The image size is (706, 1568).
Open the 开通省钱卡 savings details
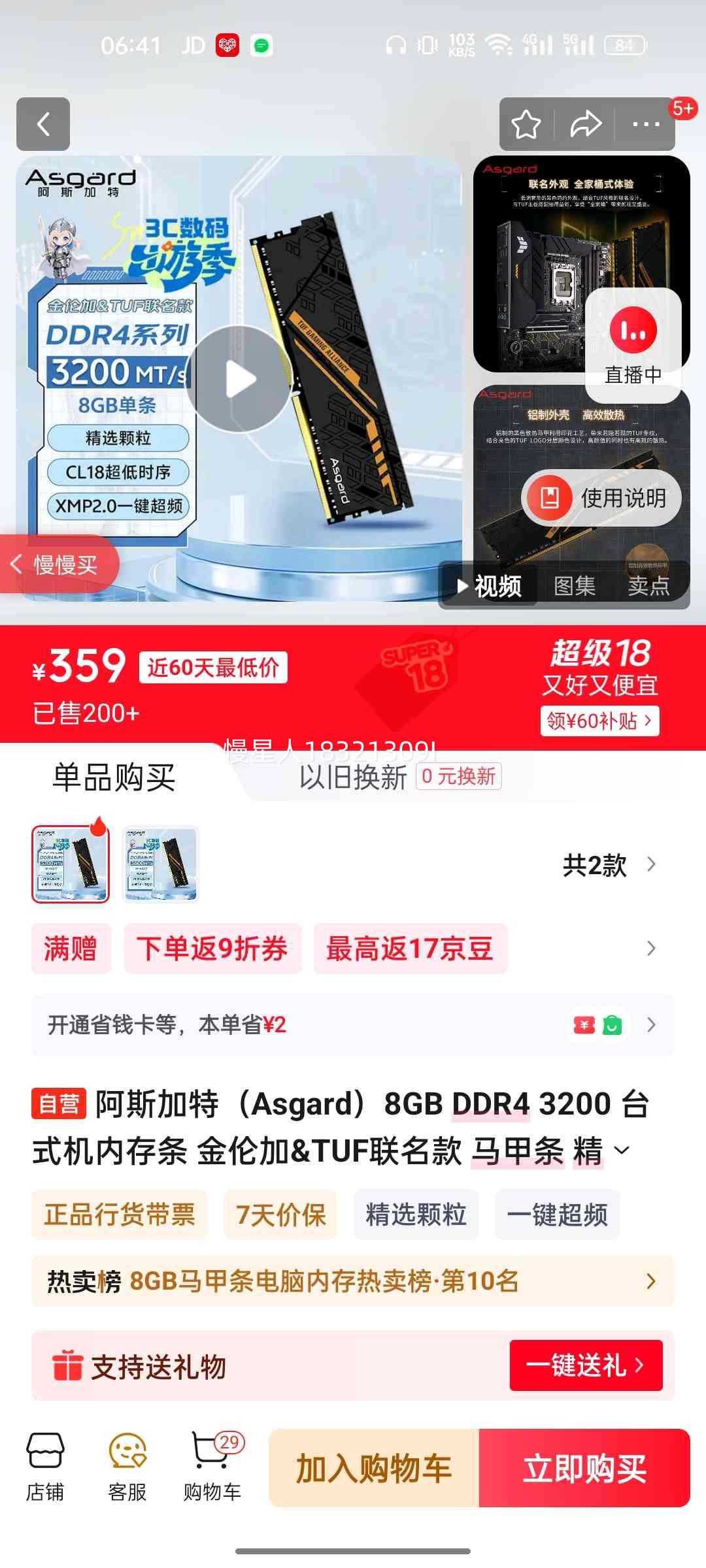[353, 1025]
